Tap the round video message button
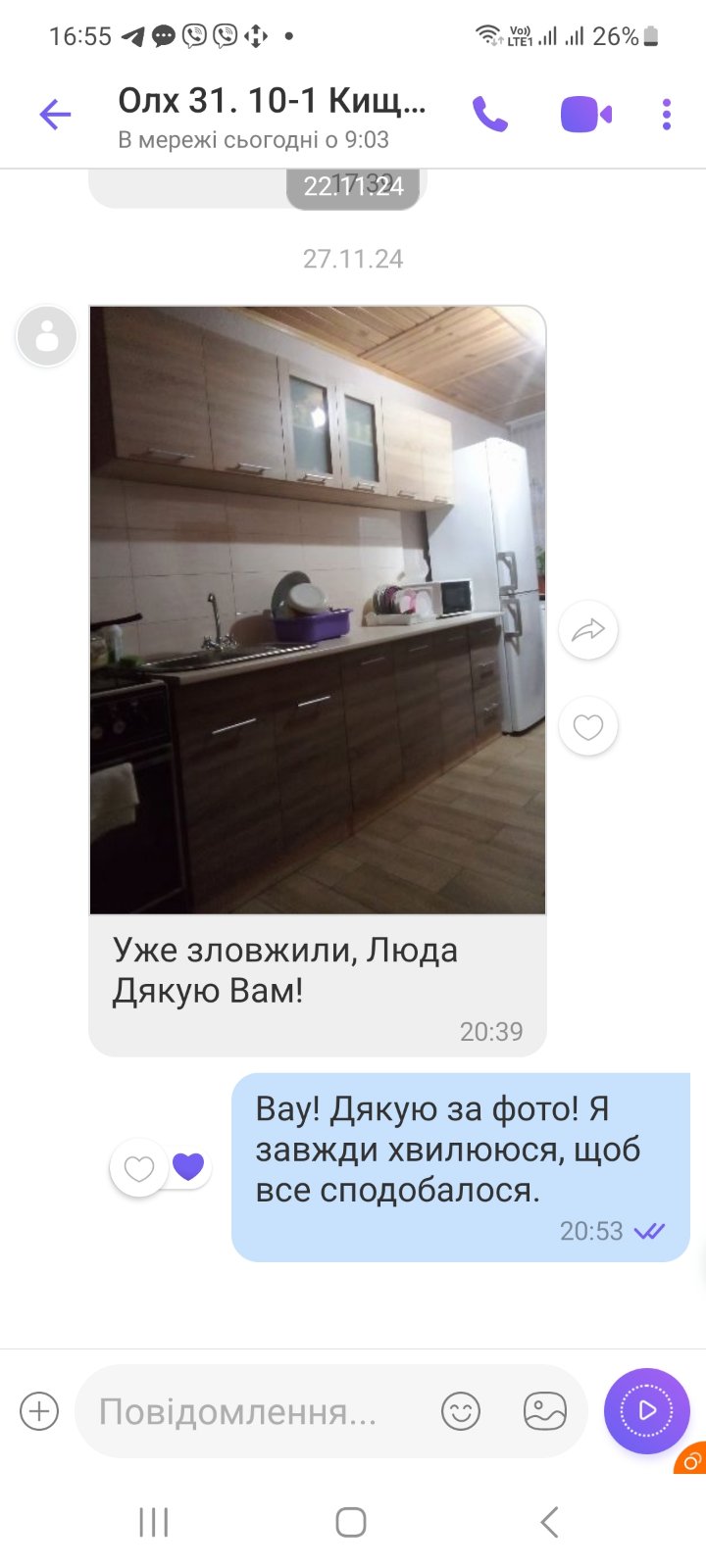 tap(647, 1410)
